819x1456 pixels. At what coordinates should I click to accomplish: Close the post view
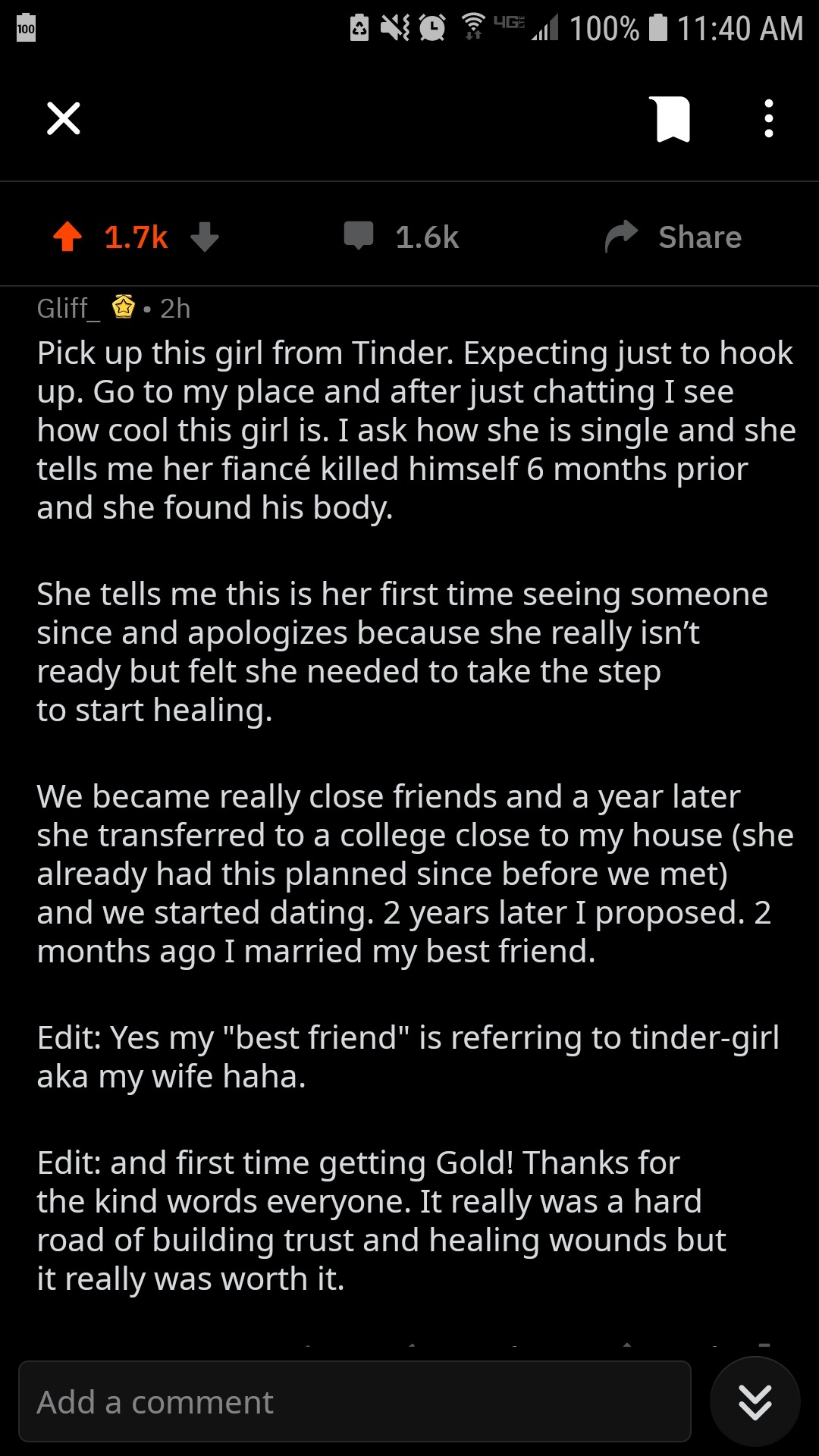[64, 118]
